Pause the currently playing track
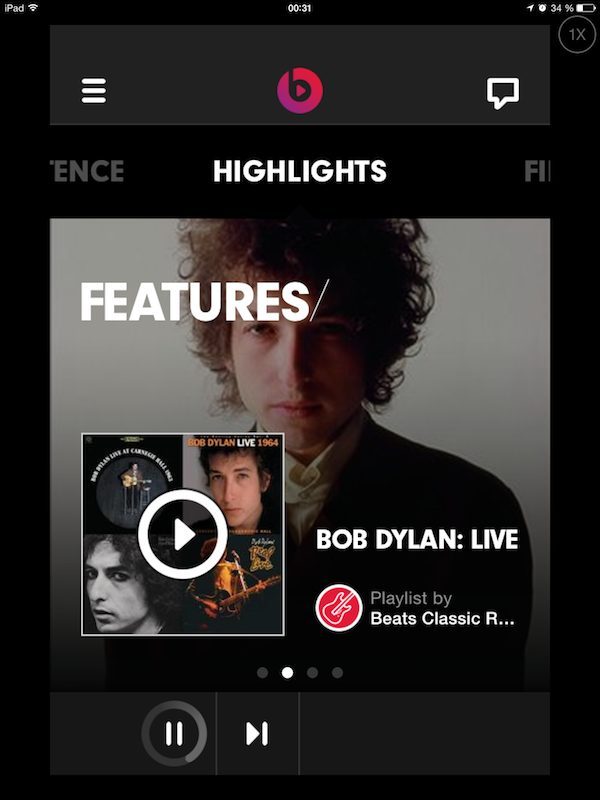600x800 pixels. (174, 735)
